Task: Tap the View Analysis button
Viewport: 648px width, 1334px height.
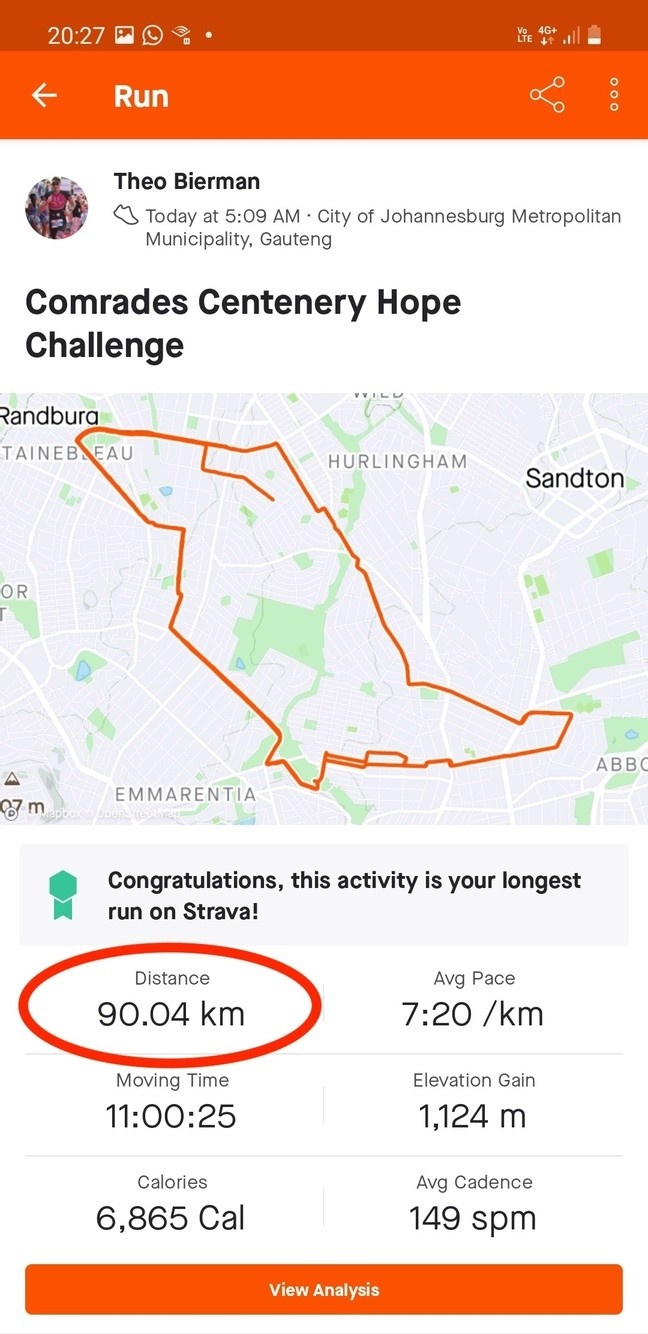Action: point(324,1290)
